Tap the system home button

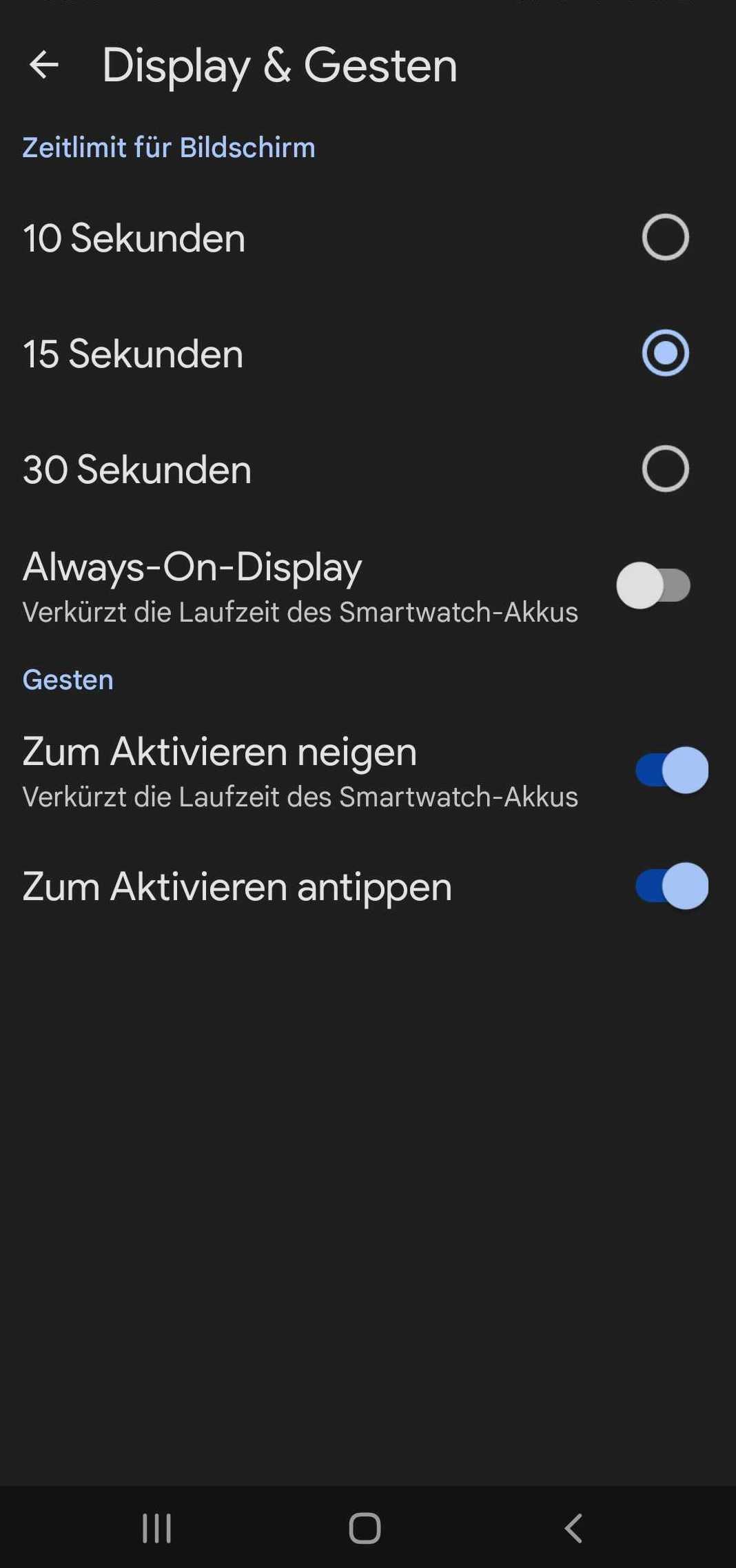pyautogui.click(x=365, y=1528)
